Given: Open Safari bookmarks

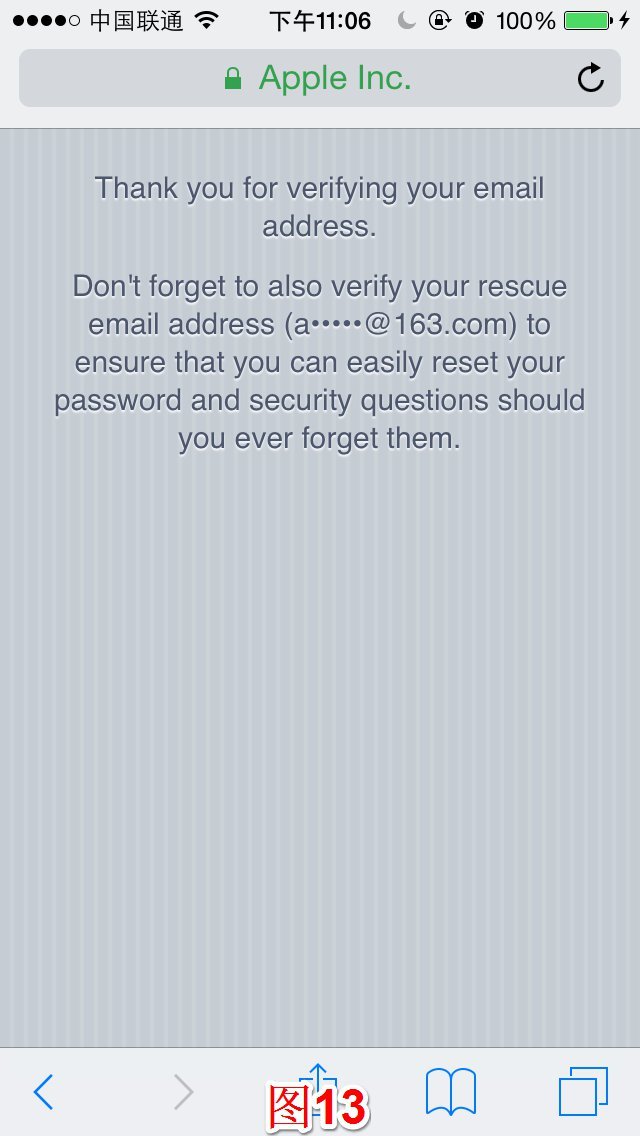Looking at the screenshot, I should (x=450, y=1091).
